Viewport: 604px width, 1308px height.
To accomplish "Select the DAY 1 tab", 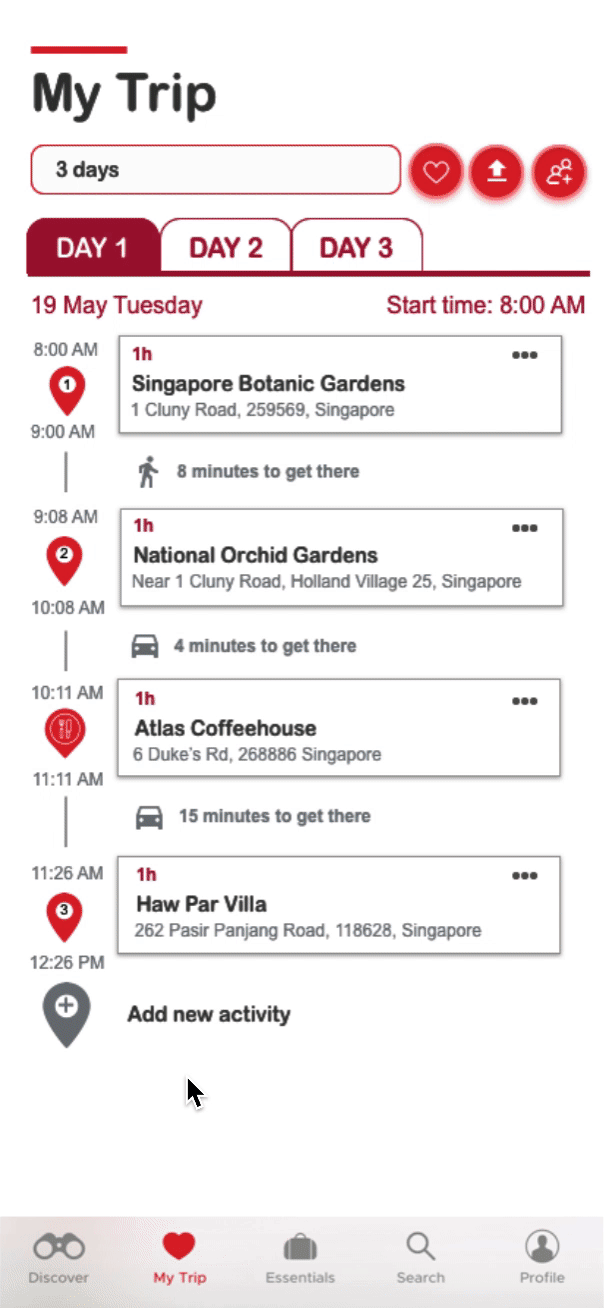I will tap(92, 248).
